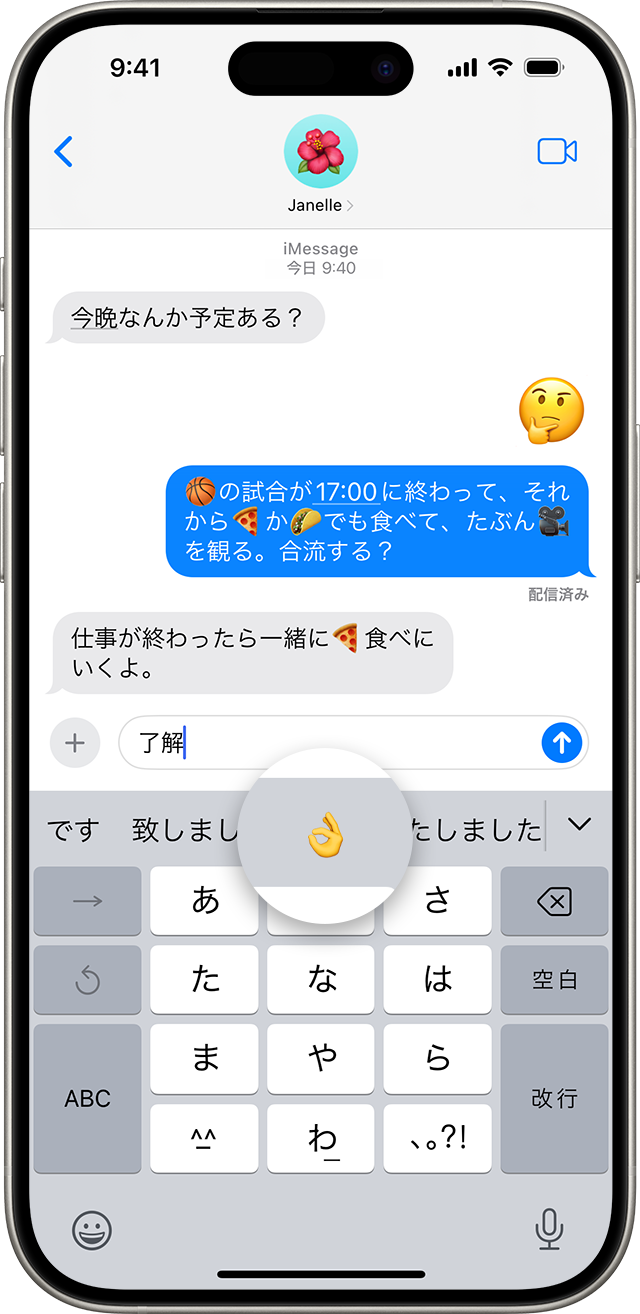Start dictation with the microphone

[548, 1229]
